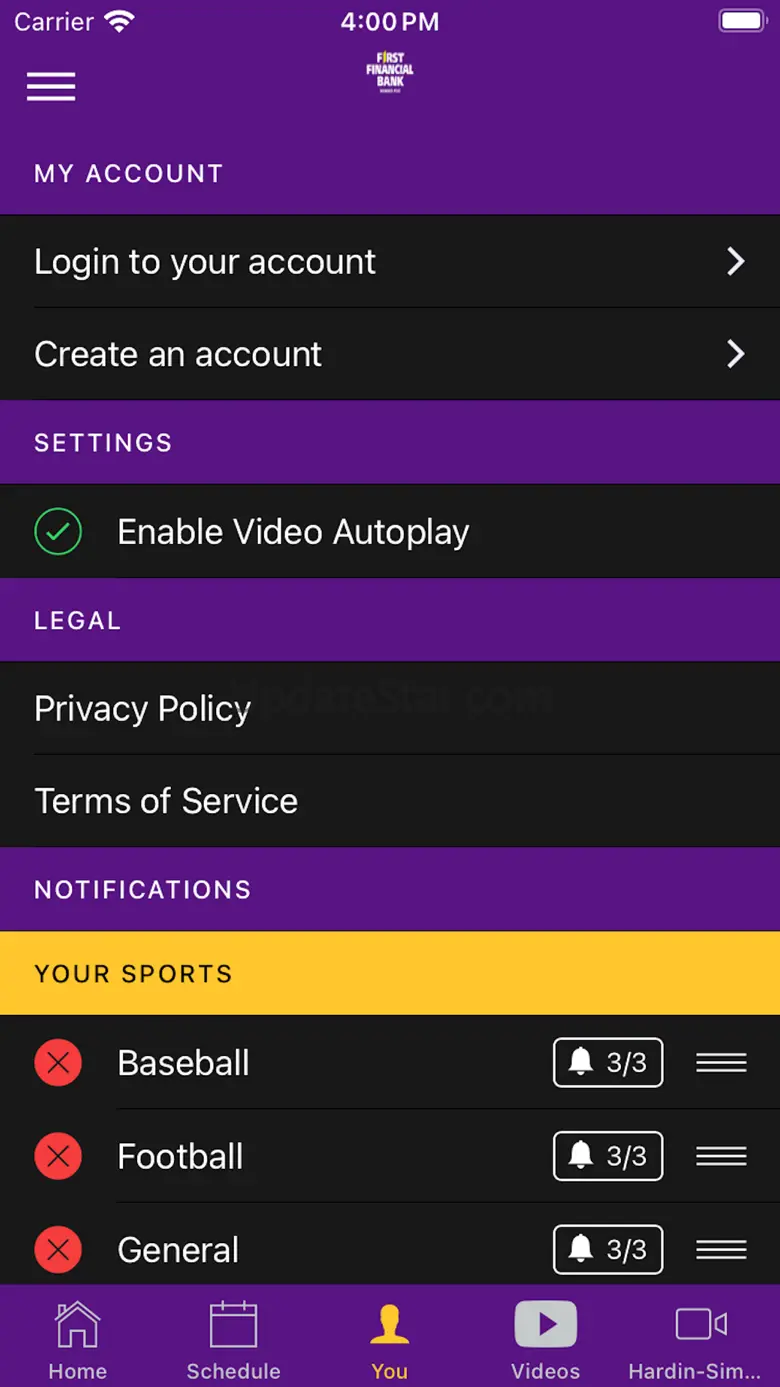Viewport: 780px width, 1387px height.
Task: Open the Hardin-Simmons video camera tab
Action: pyautogui.click(x=701, y=1340)
